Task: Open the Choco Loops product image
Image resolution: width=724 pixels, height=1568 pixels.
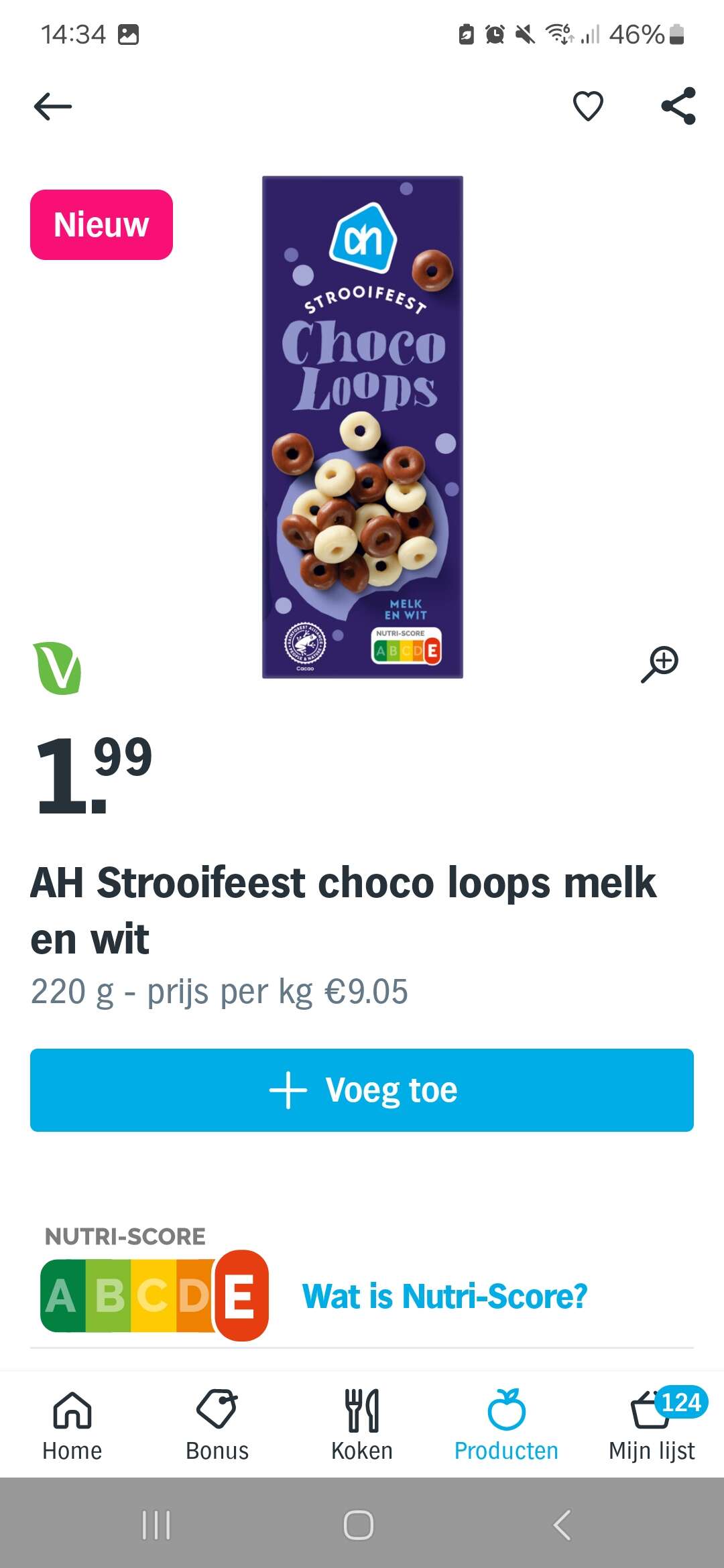Action: [362, 427]
